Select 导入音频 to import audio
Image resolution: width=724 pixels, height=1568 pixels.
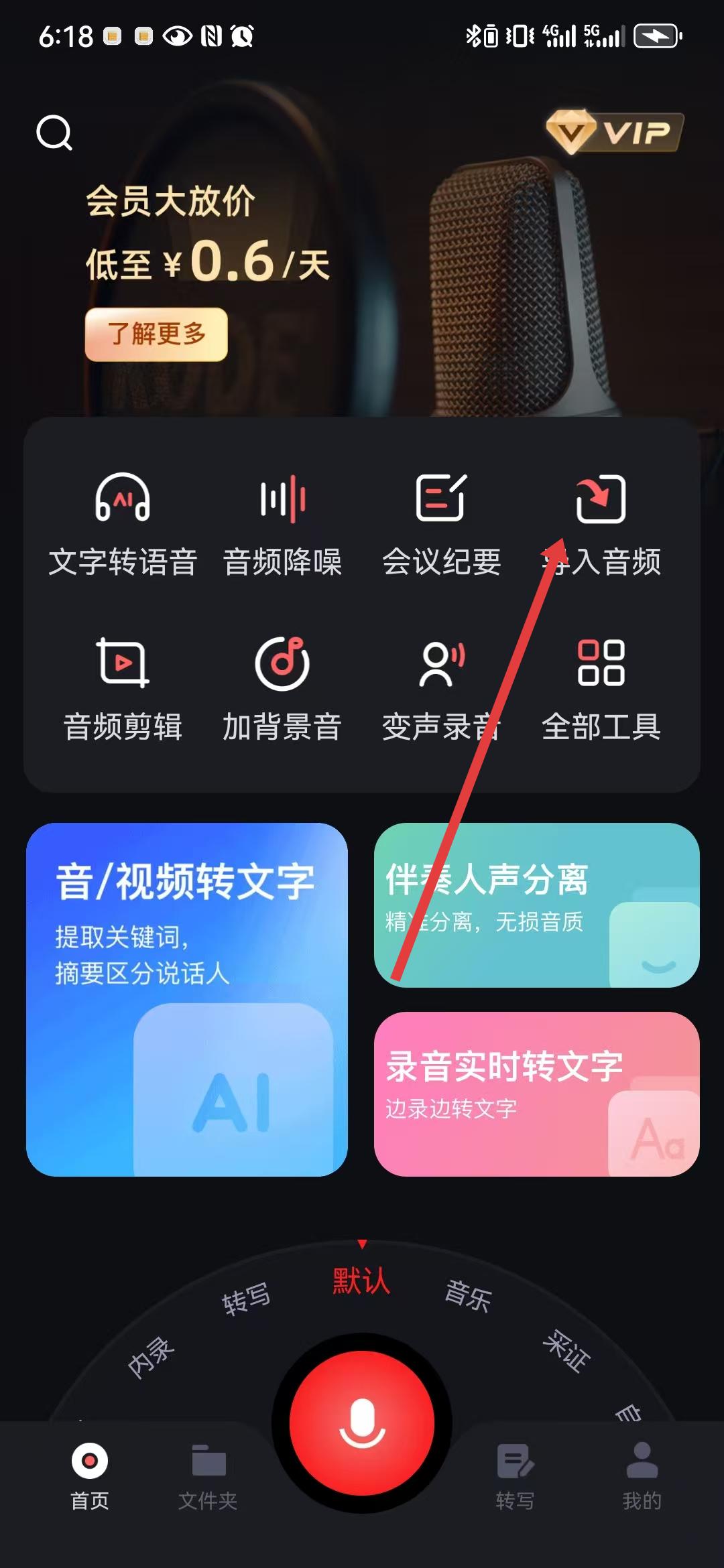[x=601, y=523]
